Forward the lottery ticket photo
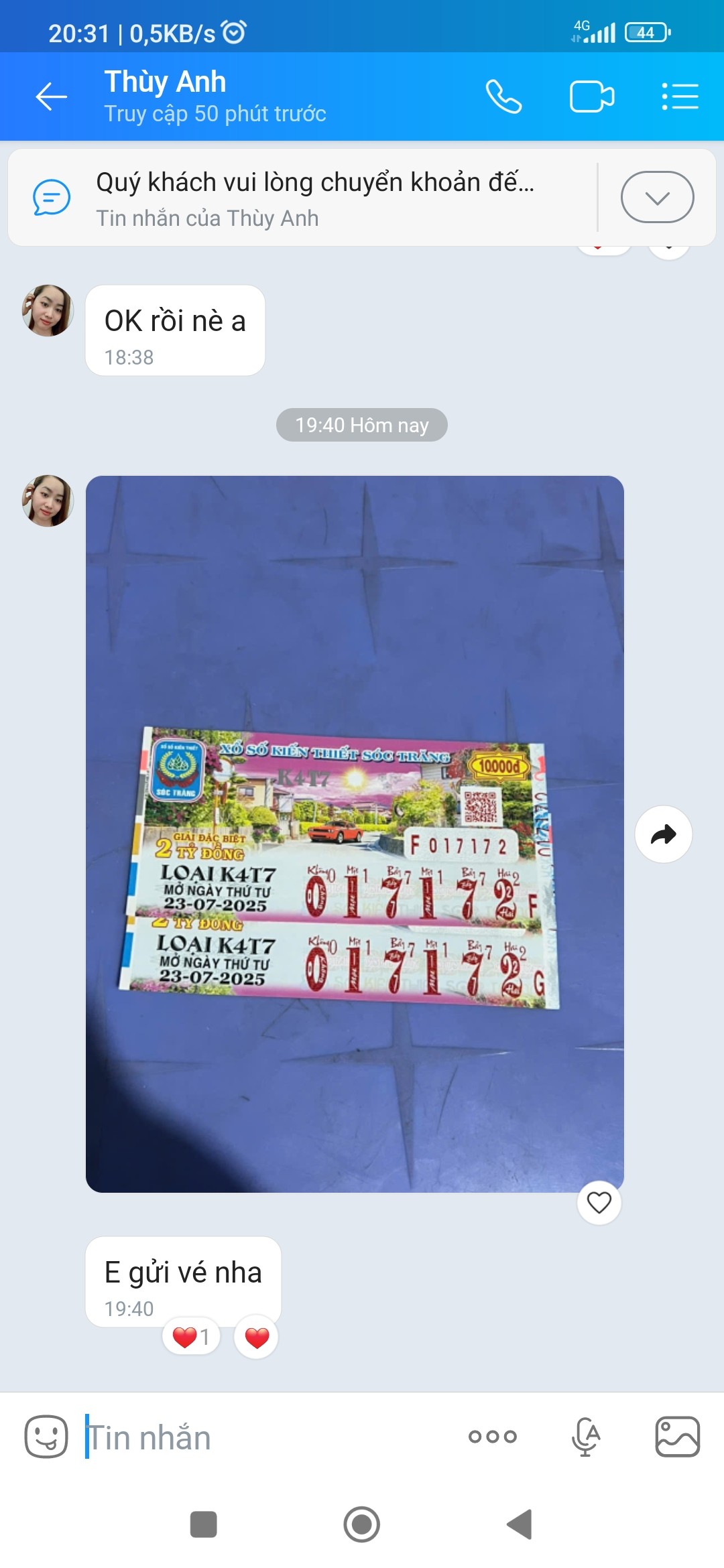724x1568 pixels. click(x=663, y=834)
